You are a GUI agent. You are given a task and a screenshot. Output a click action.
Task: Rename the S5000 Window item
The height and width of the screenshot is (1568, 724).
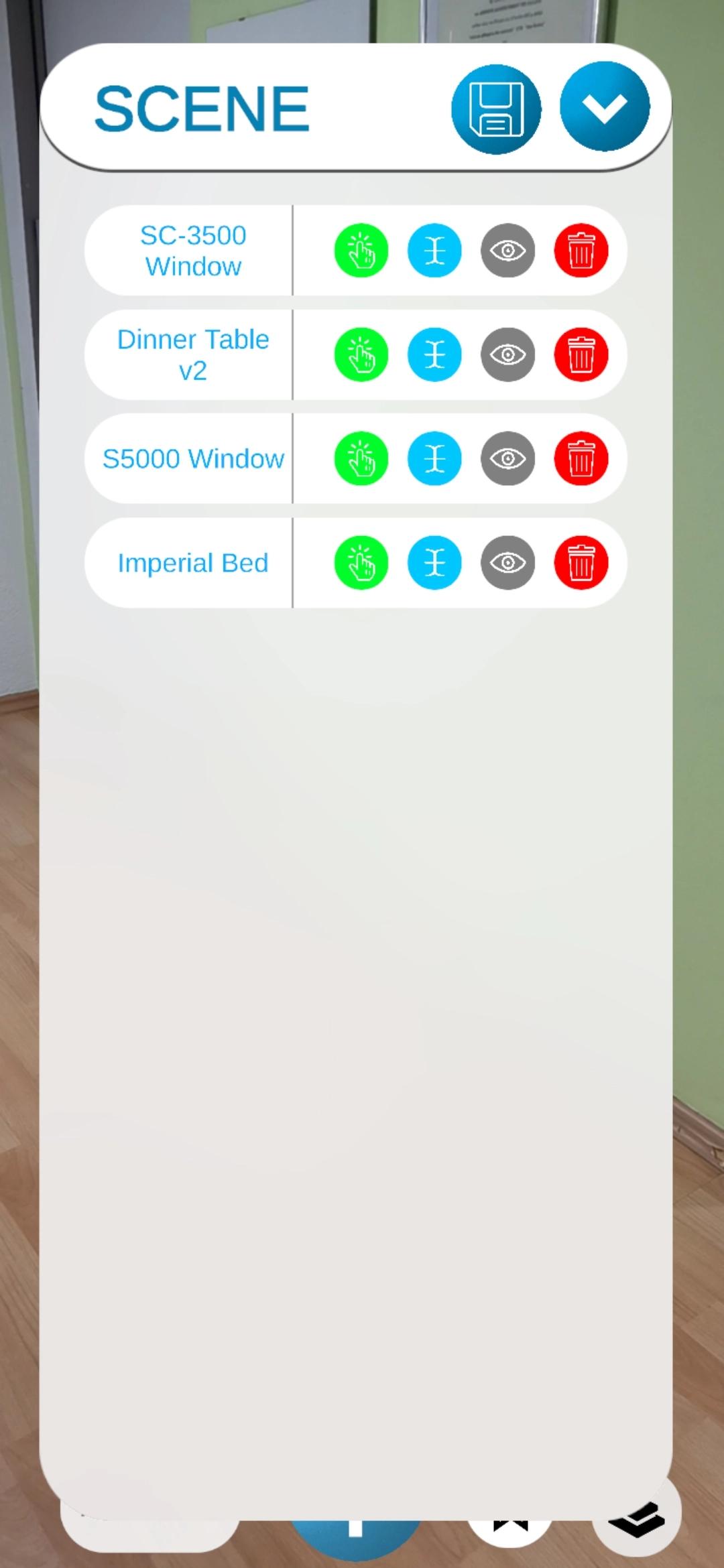pos(434,458)
